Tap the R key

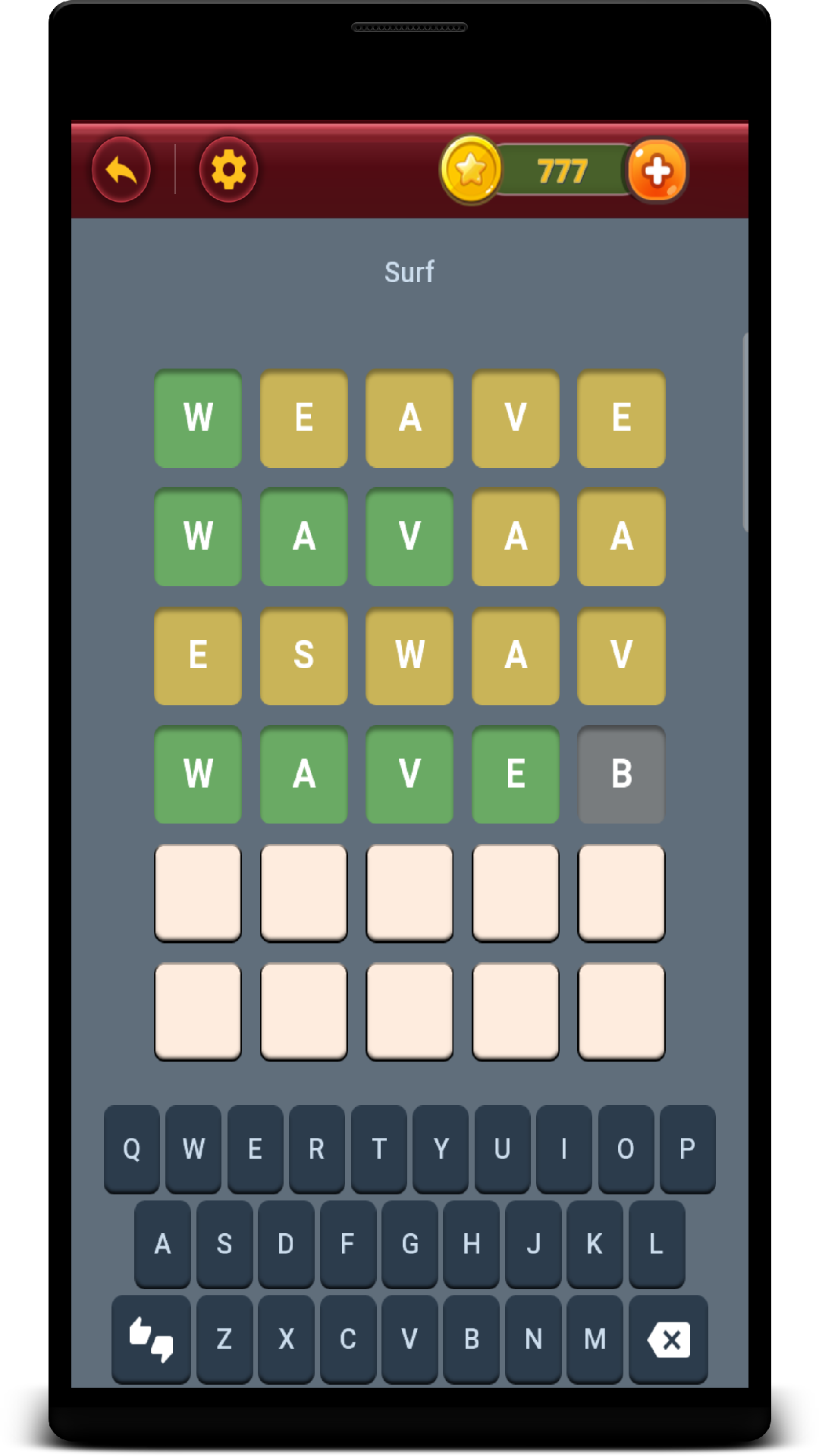[317, 1149]
